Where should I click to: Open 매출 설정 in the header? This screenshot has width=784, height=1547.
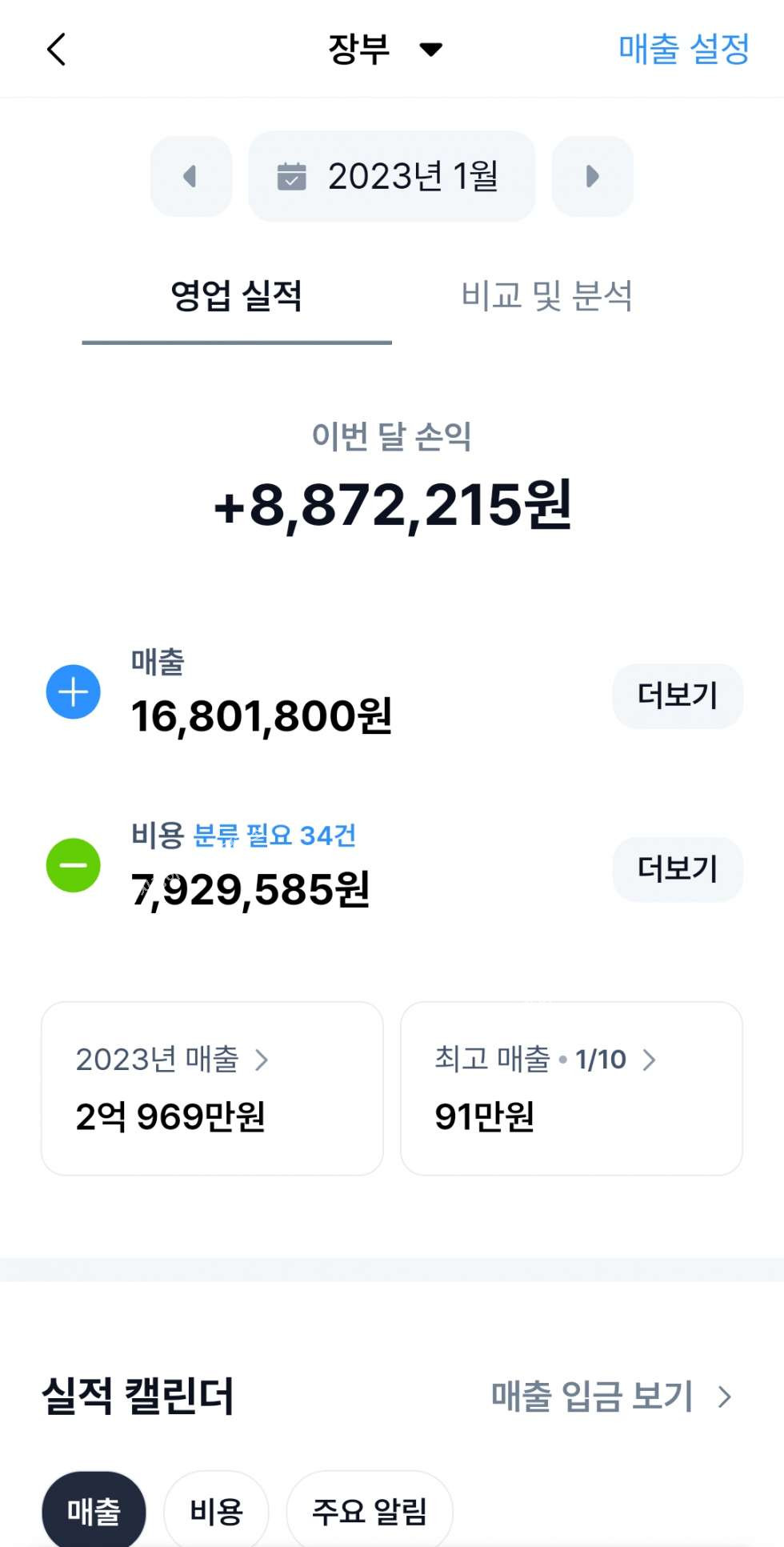coord(683,50)
